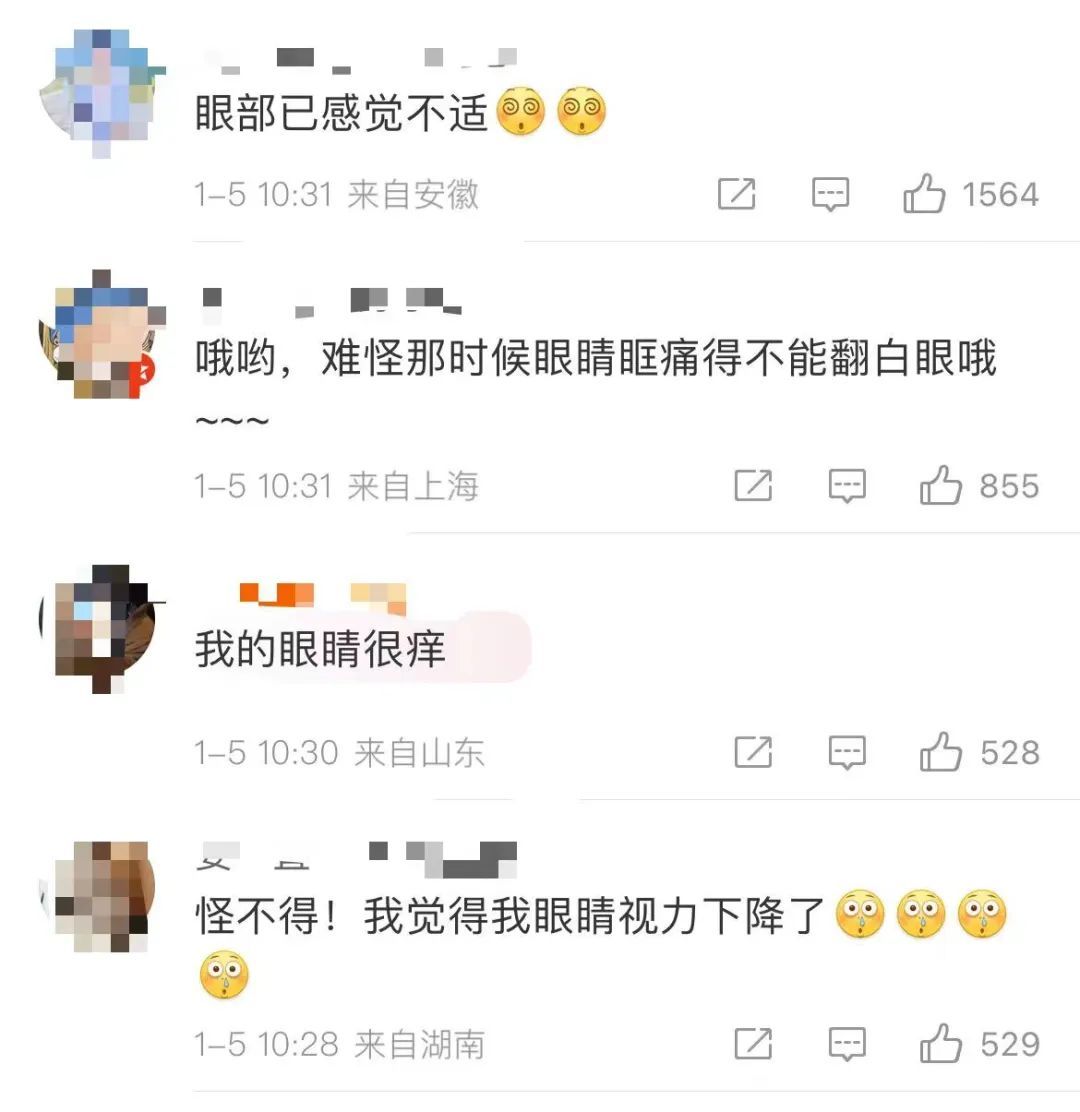Like the comment from 安徽
This screenshot has height=1112, width=1080.
[x=925, y=194]
